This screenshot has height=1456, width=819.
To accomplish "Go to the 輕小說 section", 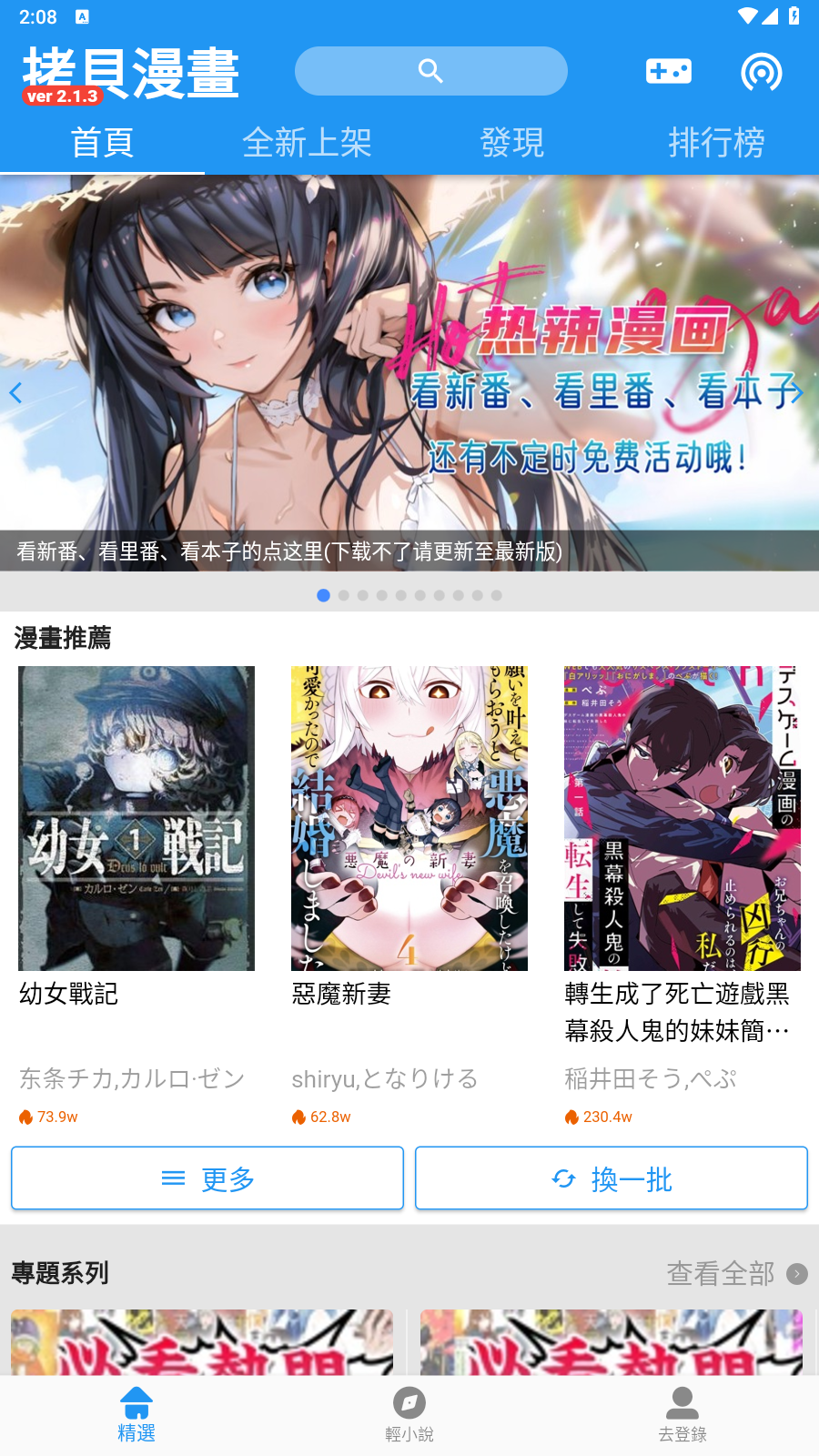I will tap(409, 1414).
